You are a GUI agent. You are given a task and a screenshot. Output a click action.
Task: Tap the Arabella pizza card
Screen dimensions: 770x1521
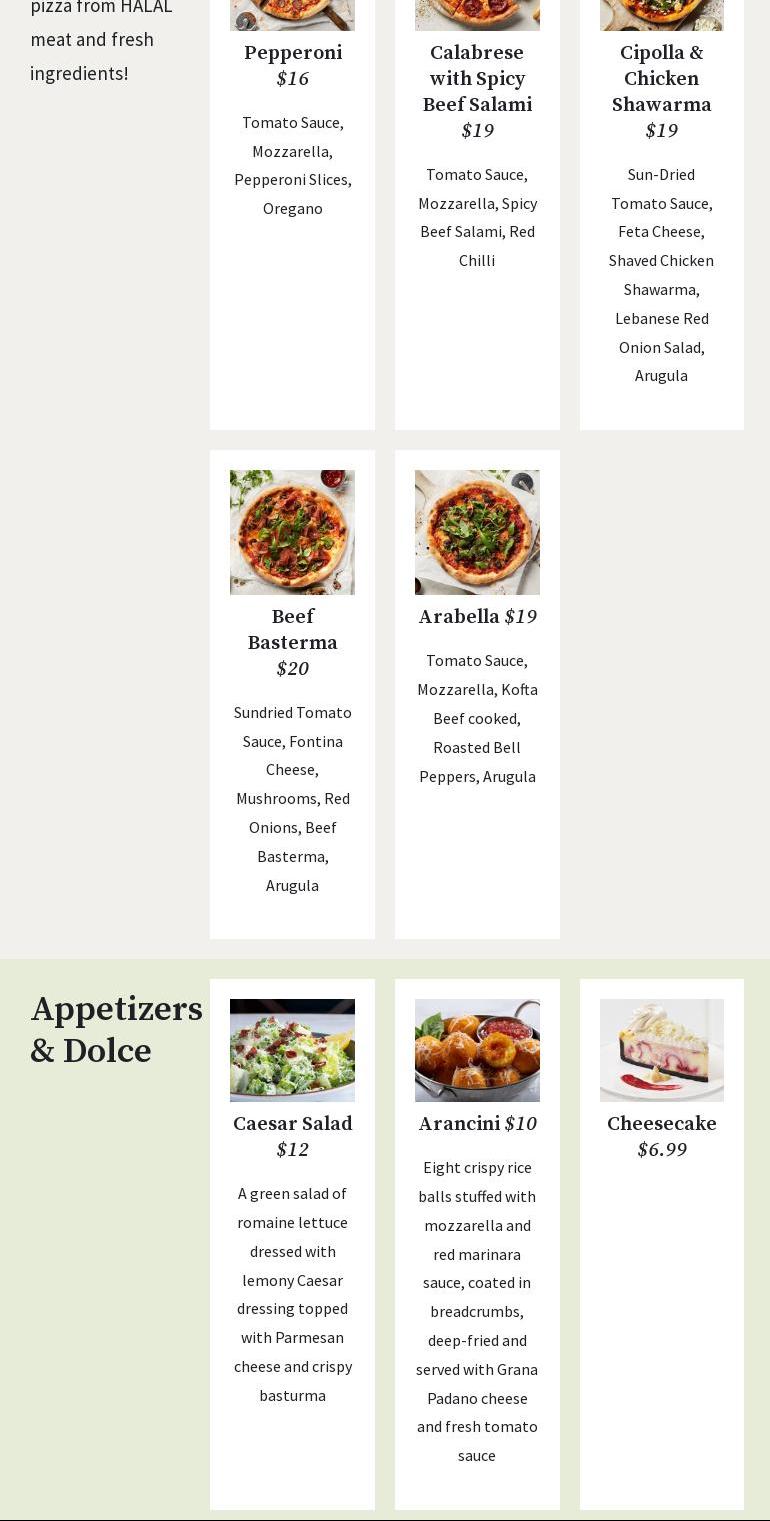pyautogui.click(x=477, y=617)
